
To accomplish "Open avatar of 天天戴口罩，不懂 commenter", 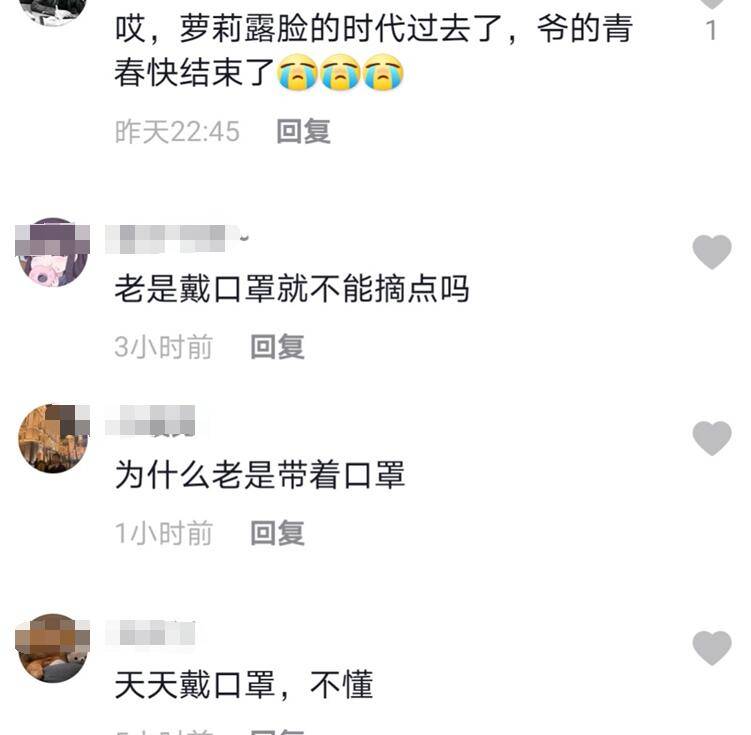I will point(53,648).
